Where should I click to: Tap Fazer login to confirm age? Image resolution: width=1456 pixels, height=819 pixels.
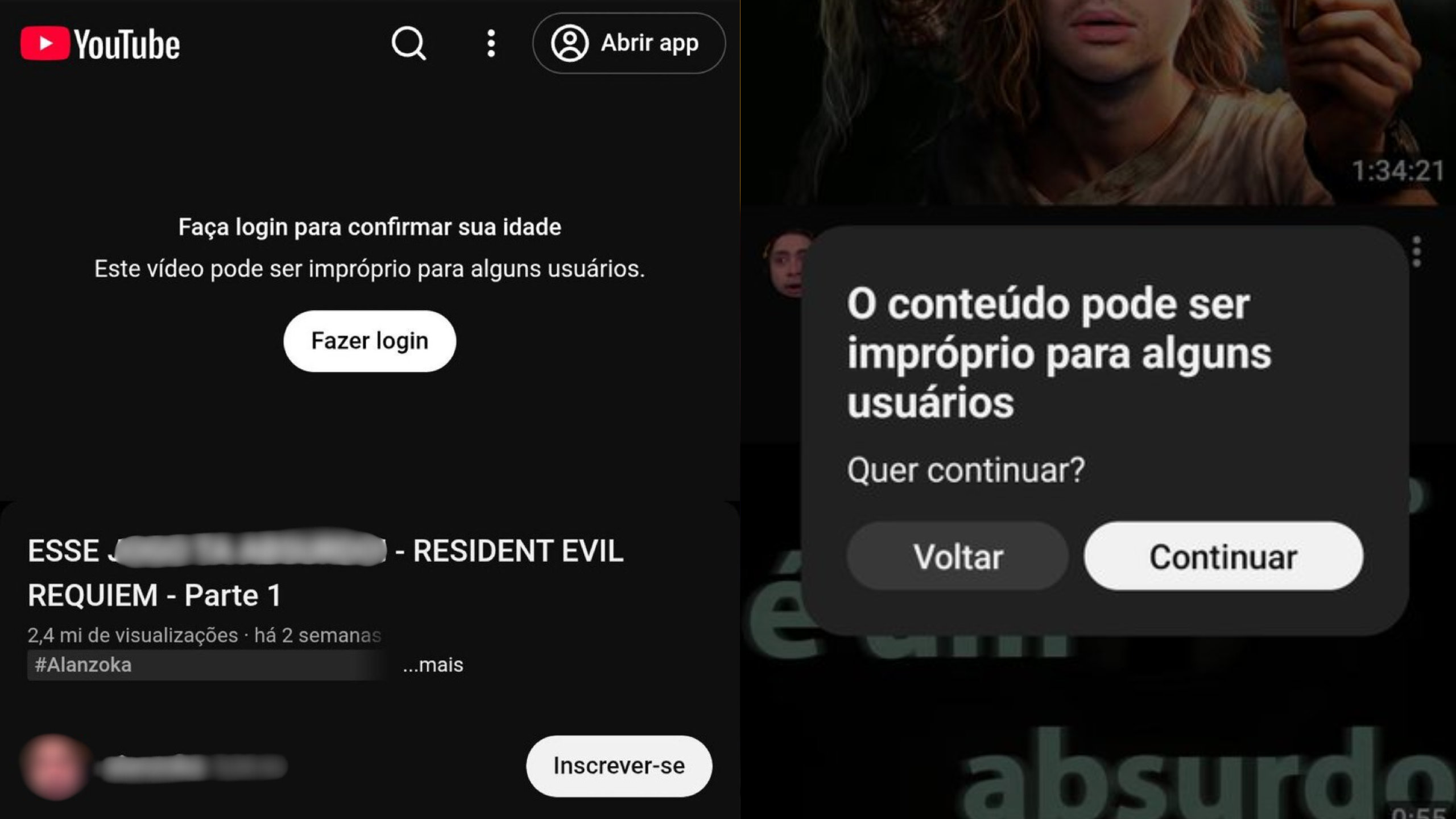(x=370, y=341)
